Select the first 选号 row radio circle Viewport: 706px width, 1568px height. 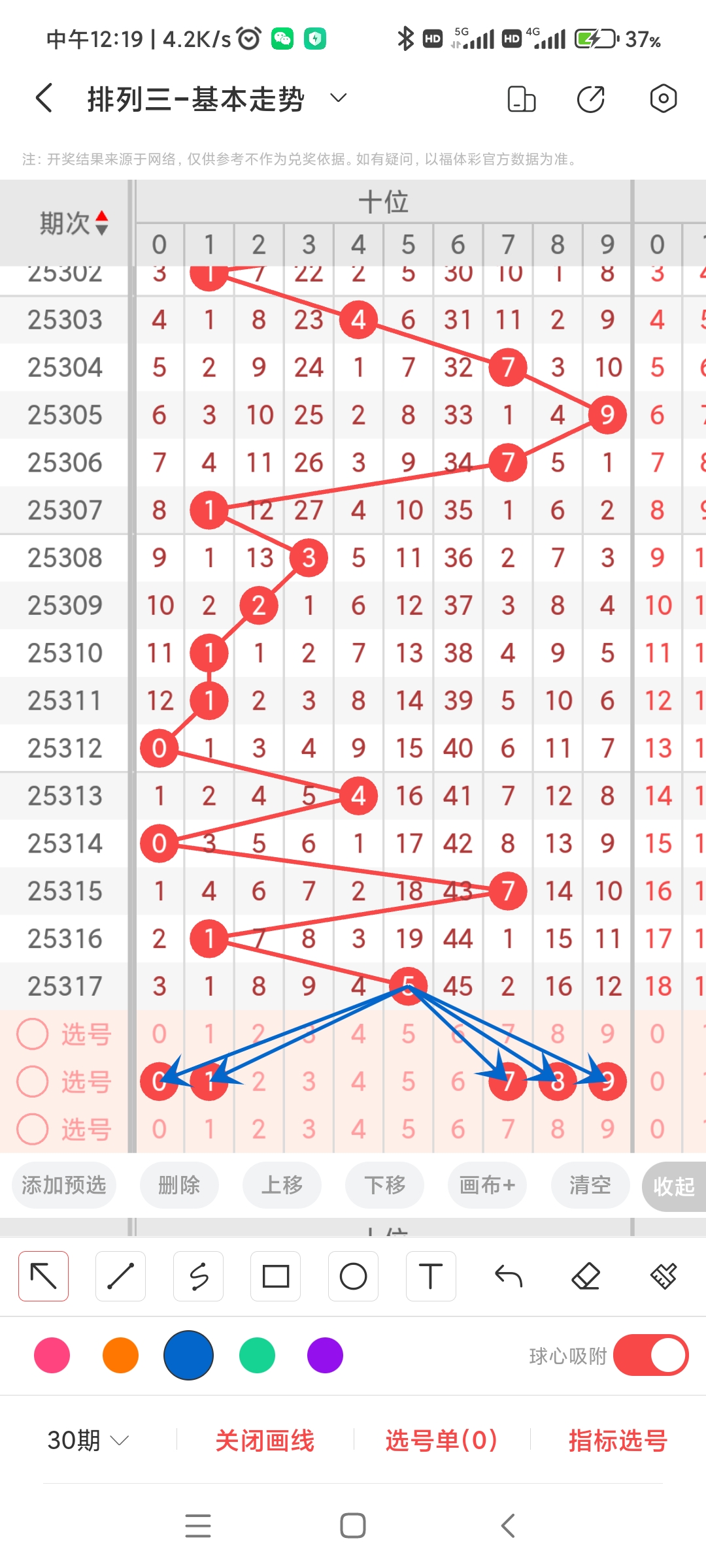32,1034
